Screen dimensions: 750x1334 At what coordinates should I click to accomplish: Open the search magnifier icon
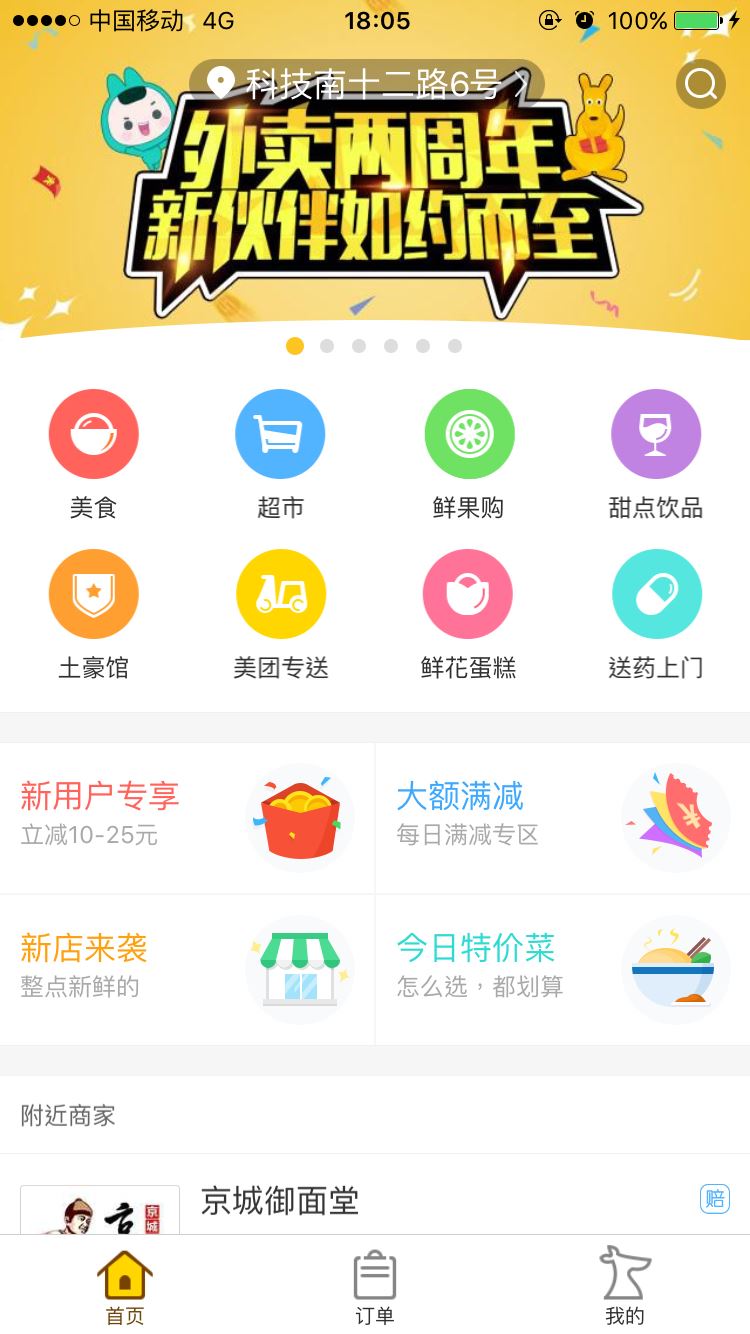pyautogui.click(x=700, y=84)
